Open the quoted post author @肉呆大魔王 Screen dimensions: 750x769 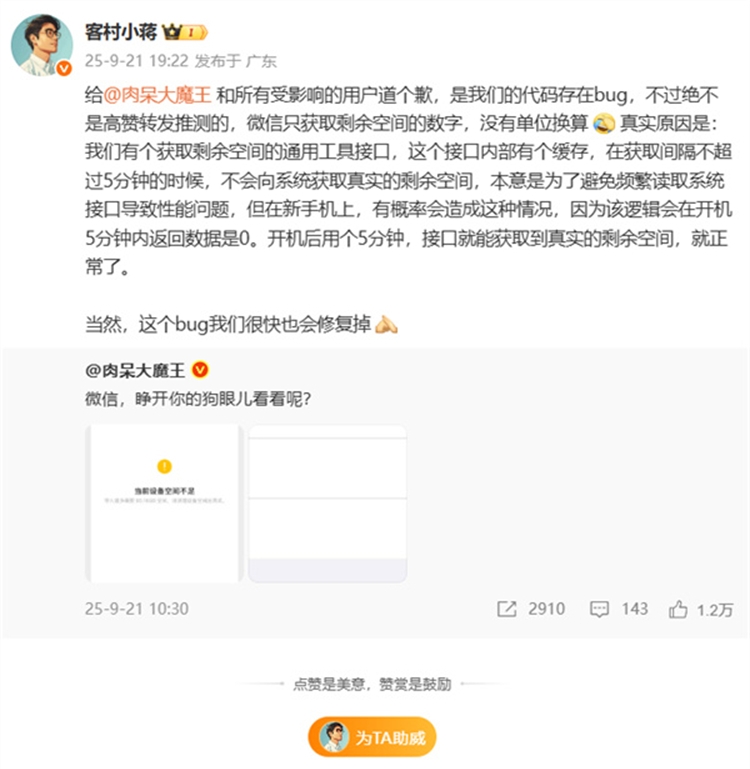click(137, 371)
